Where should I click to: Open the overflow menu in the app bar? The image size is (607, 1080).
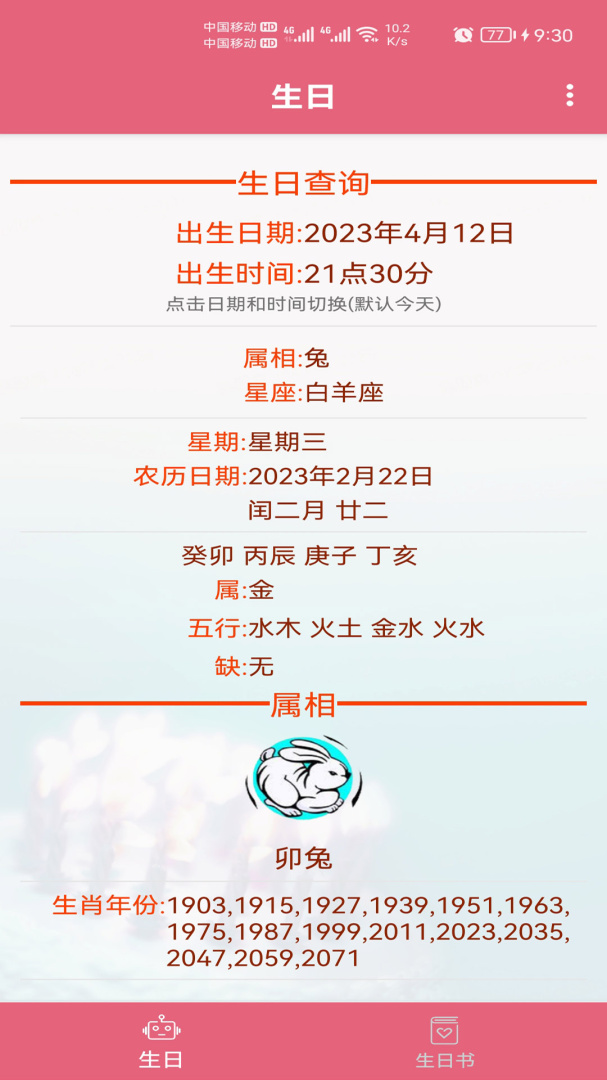click(569, 96)
